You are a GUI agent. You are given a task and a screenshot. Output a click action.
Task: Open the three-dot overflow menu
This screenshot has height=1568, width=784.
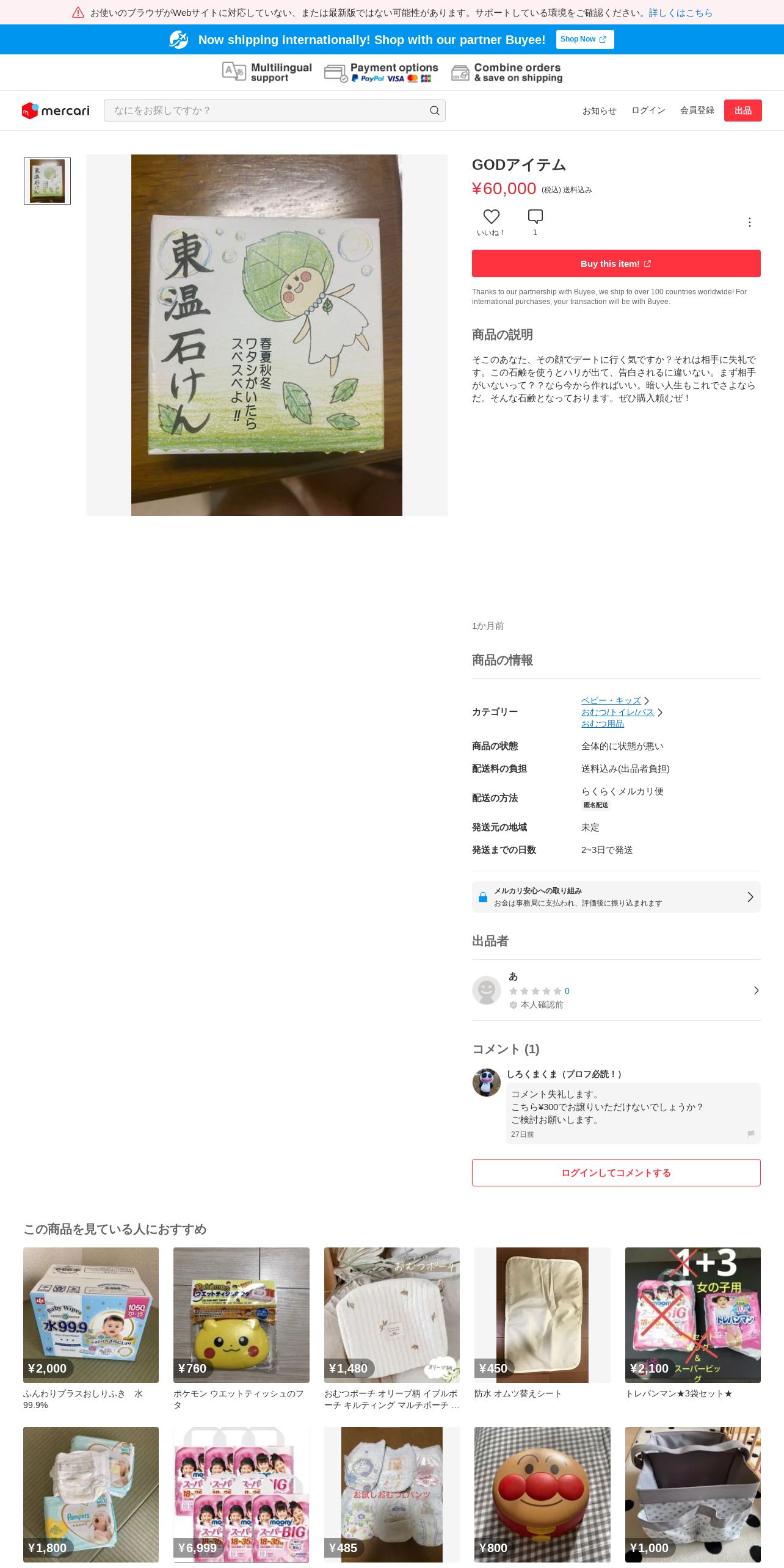[749, 222]
